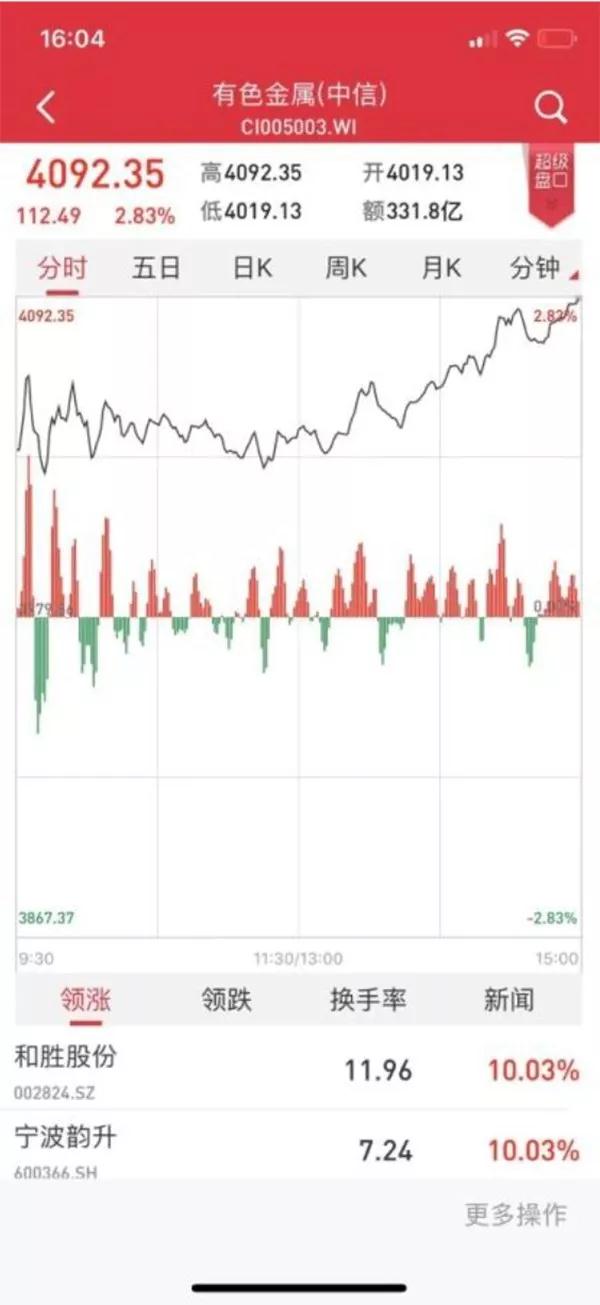Select the 分时 chart tab
Image resolution: width=600 pixels, height=1305 pixels.
[62, 268]
